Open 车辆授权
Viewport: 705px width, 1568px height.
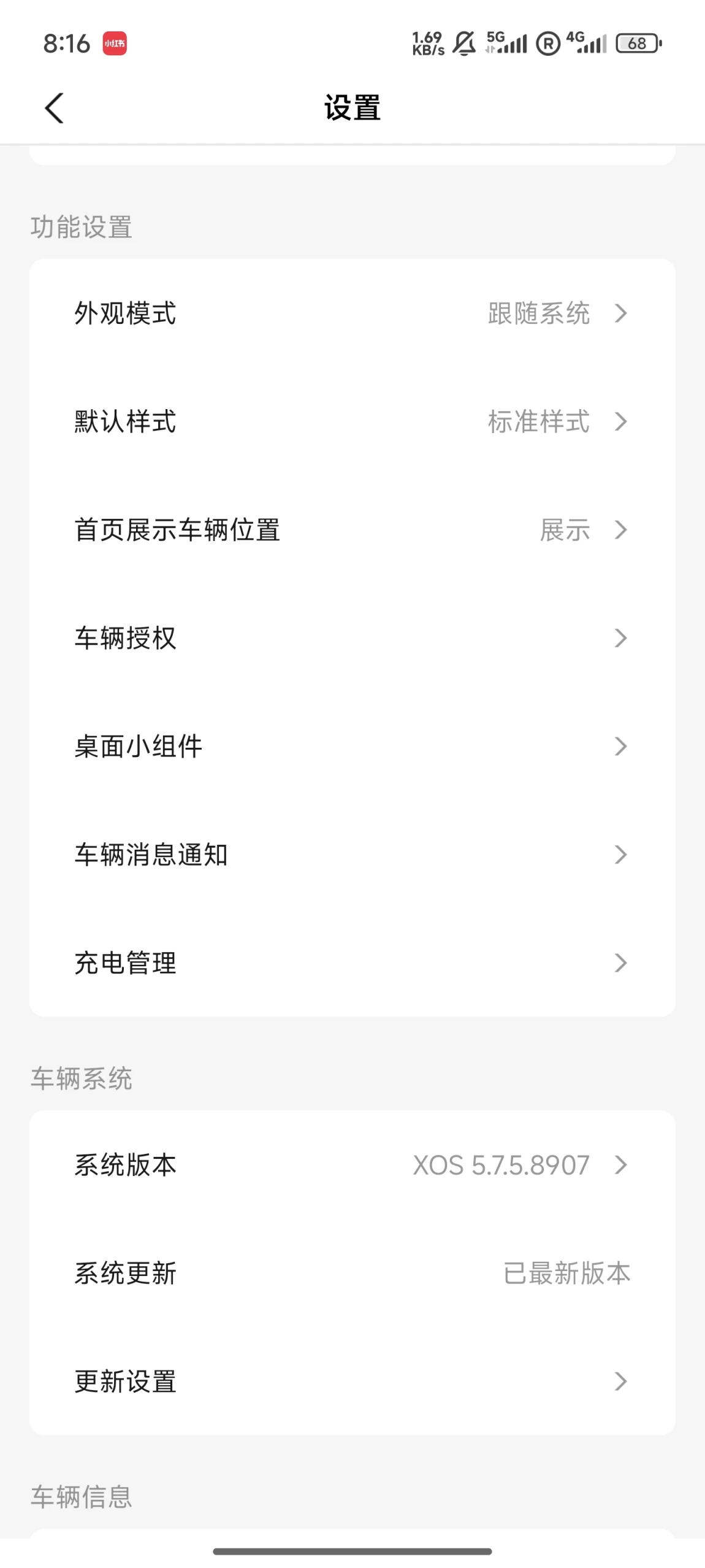click(x=352, y=638)
